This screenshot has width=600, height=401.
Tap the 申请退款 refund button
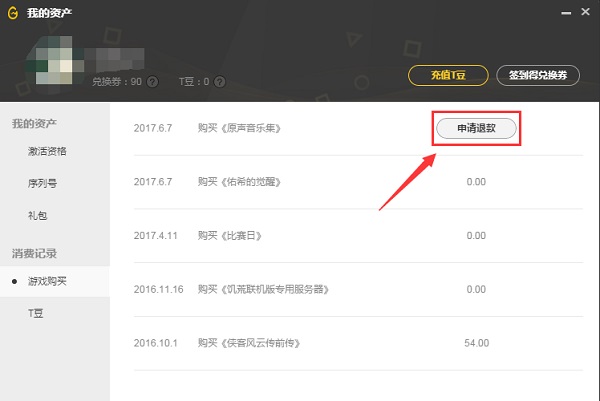(476, 128)
